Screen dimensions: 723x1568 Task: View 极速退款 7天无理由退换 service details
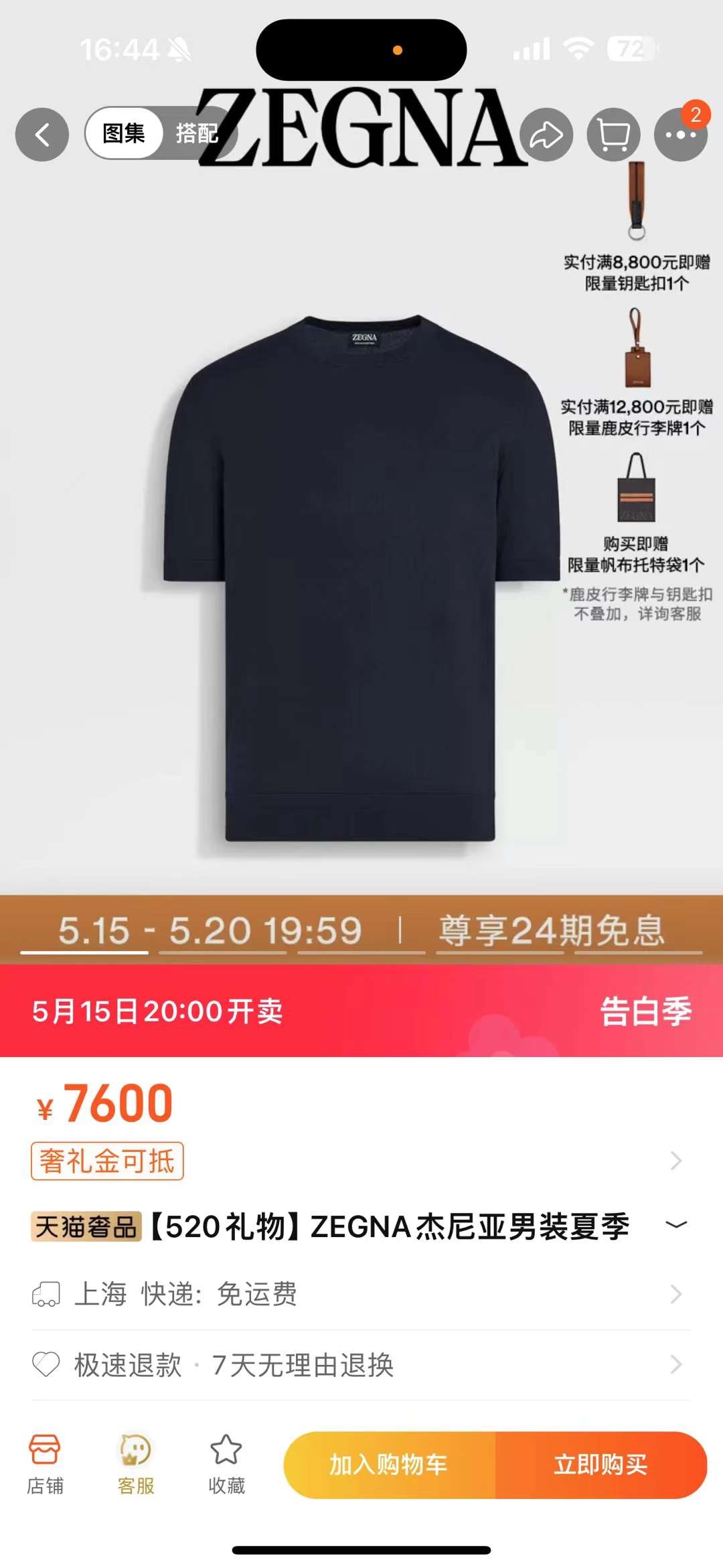point(361,1364)
